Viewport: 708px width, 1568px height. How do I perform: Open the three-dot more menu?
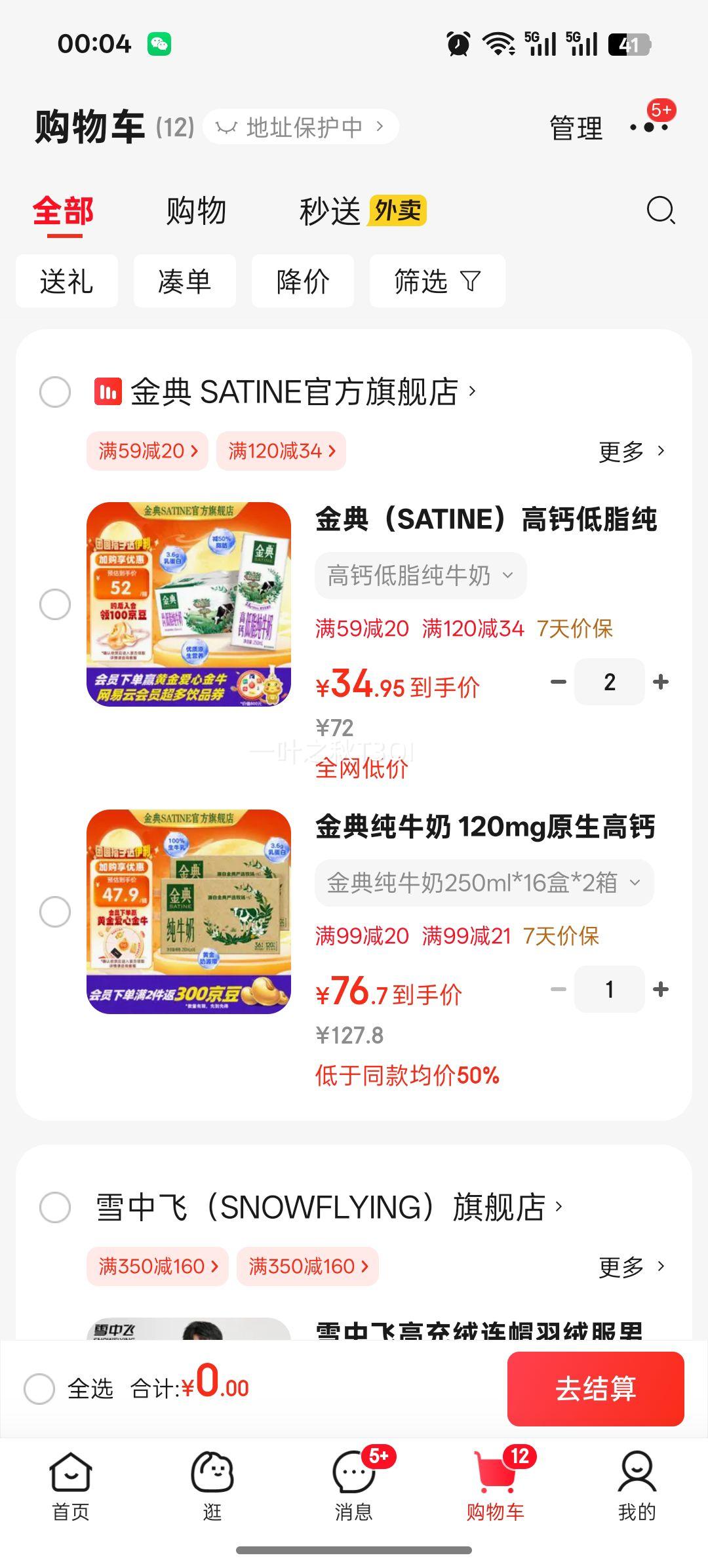pyautogui.click(x=649, y=127)
